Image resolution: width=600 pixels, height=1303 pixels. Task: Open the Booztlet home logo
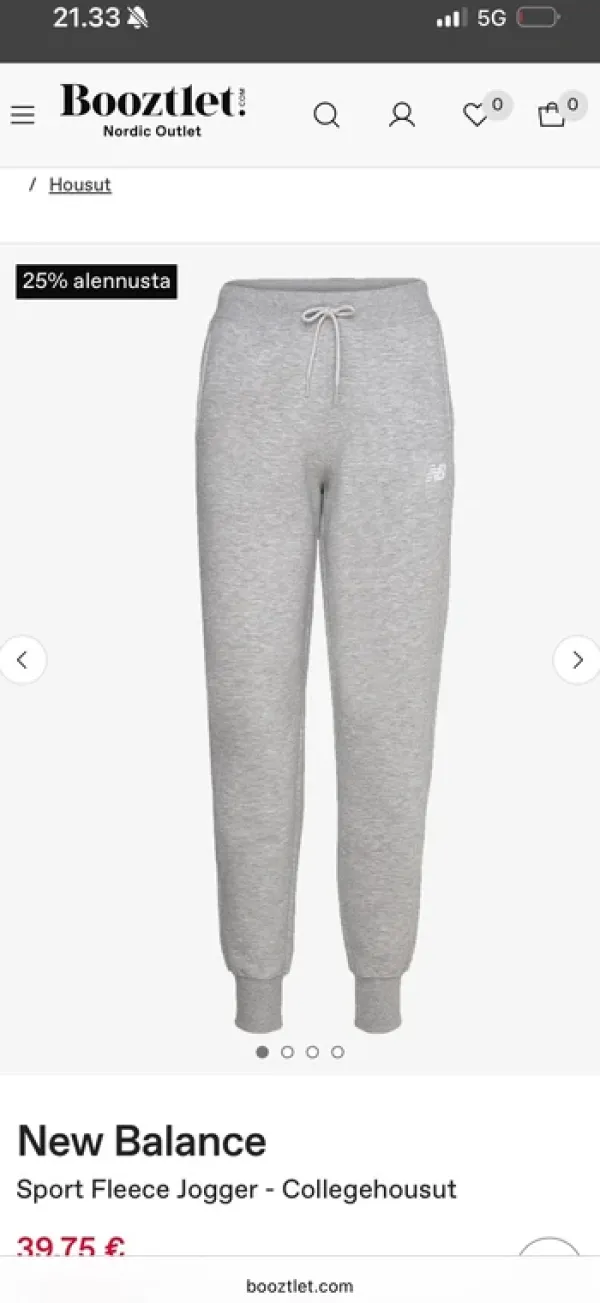pyautogui.click(x=153, y=110)
